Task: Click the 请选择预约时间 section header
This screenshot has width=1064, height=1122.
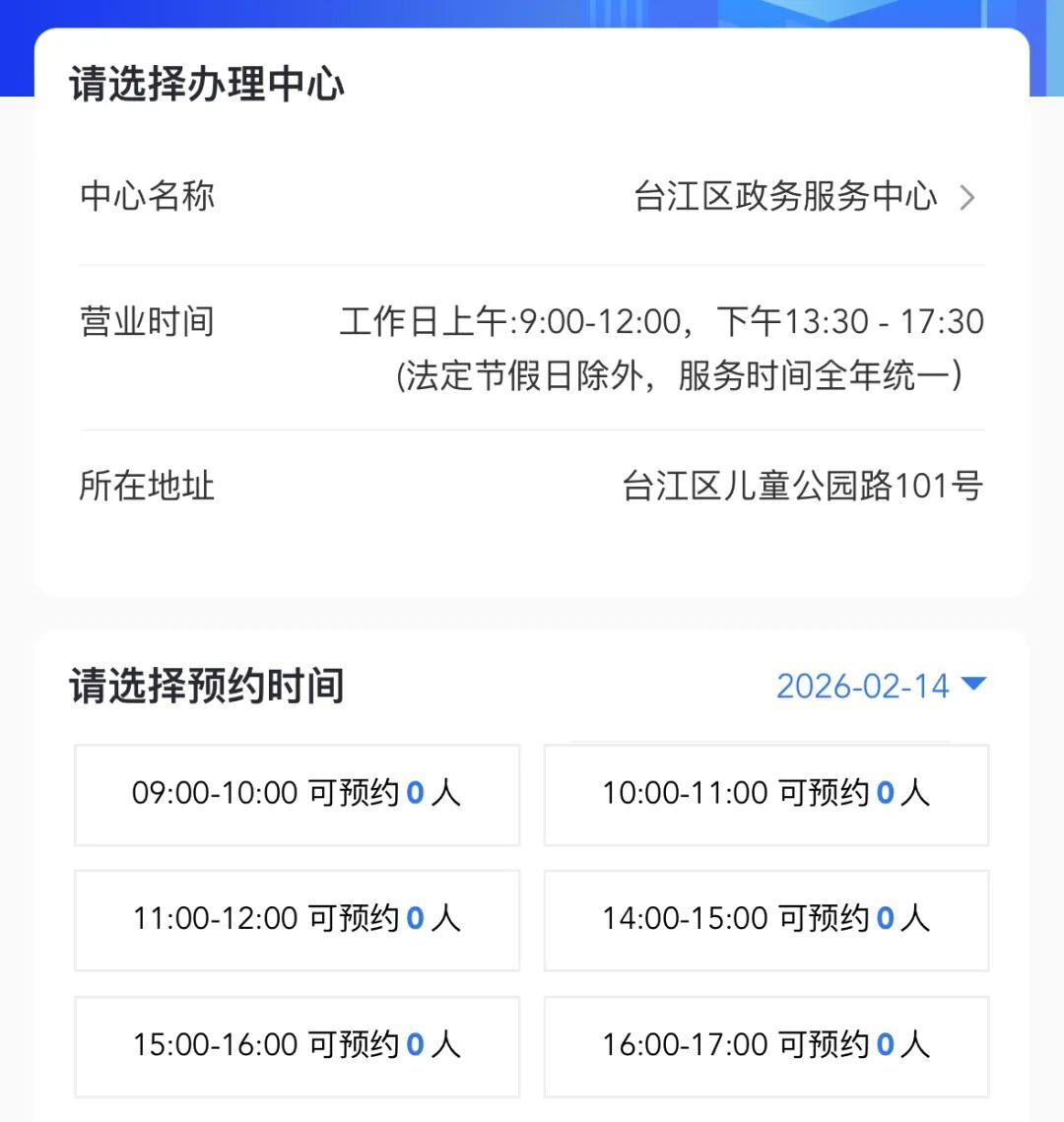Action: coord(206,686)
